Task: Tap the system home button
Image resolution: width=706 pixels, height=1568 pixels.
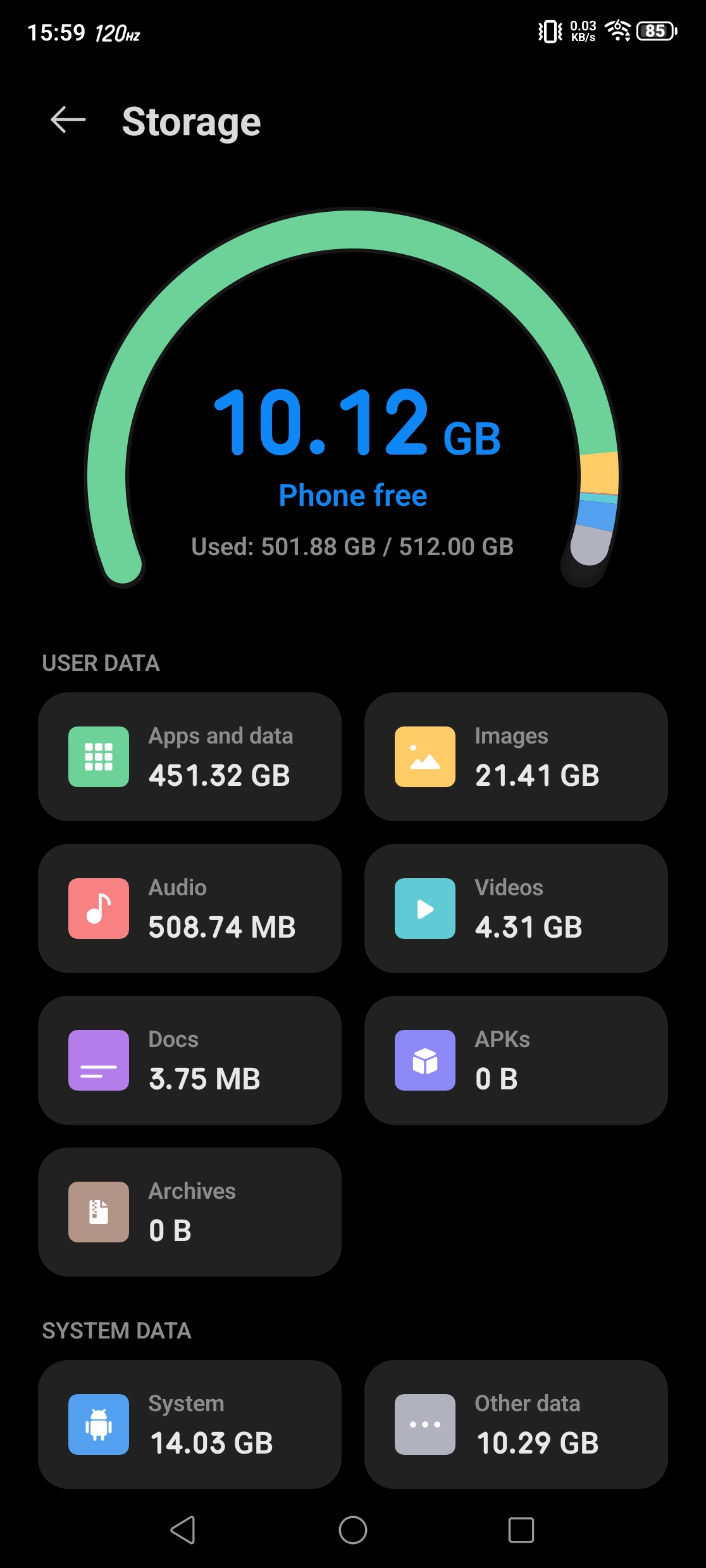Action: (353, 1530)
